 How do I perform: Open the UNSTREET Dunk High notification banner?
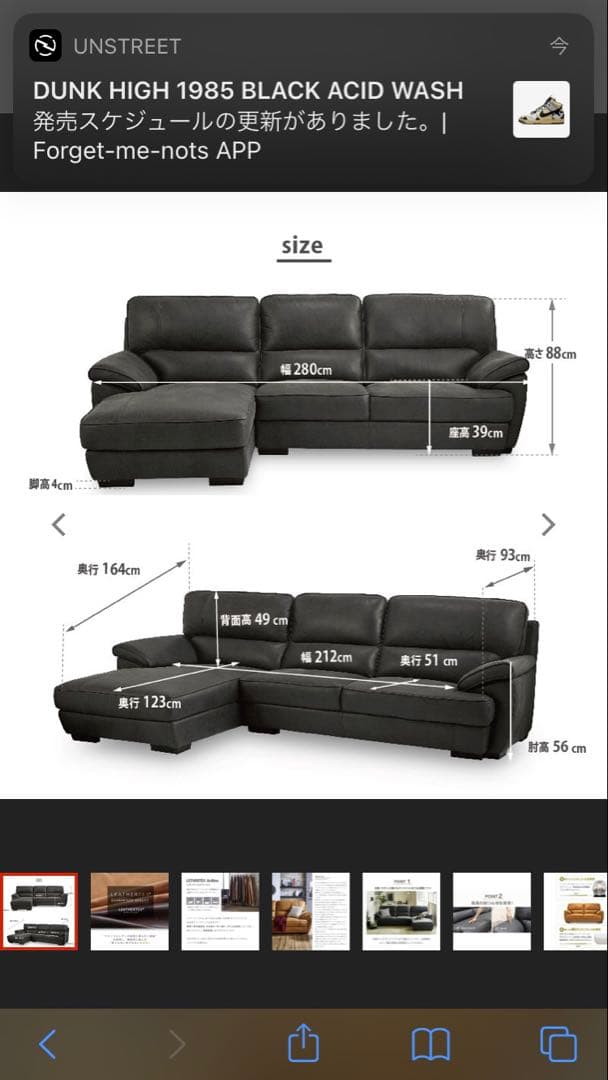[x=303, y=100]
